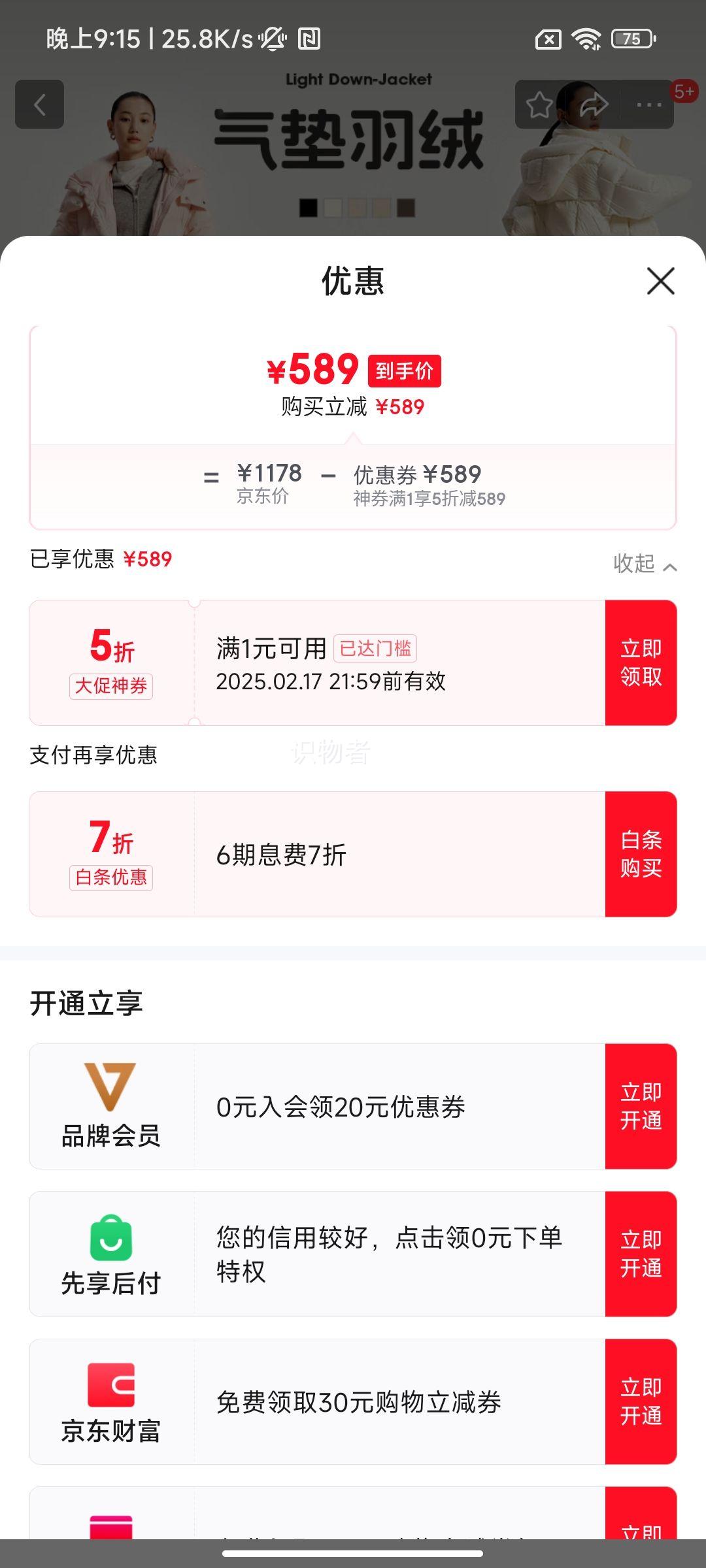Open the three-dot more menu
Screen dimensions: 706x1568
[648, 105]
